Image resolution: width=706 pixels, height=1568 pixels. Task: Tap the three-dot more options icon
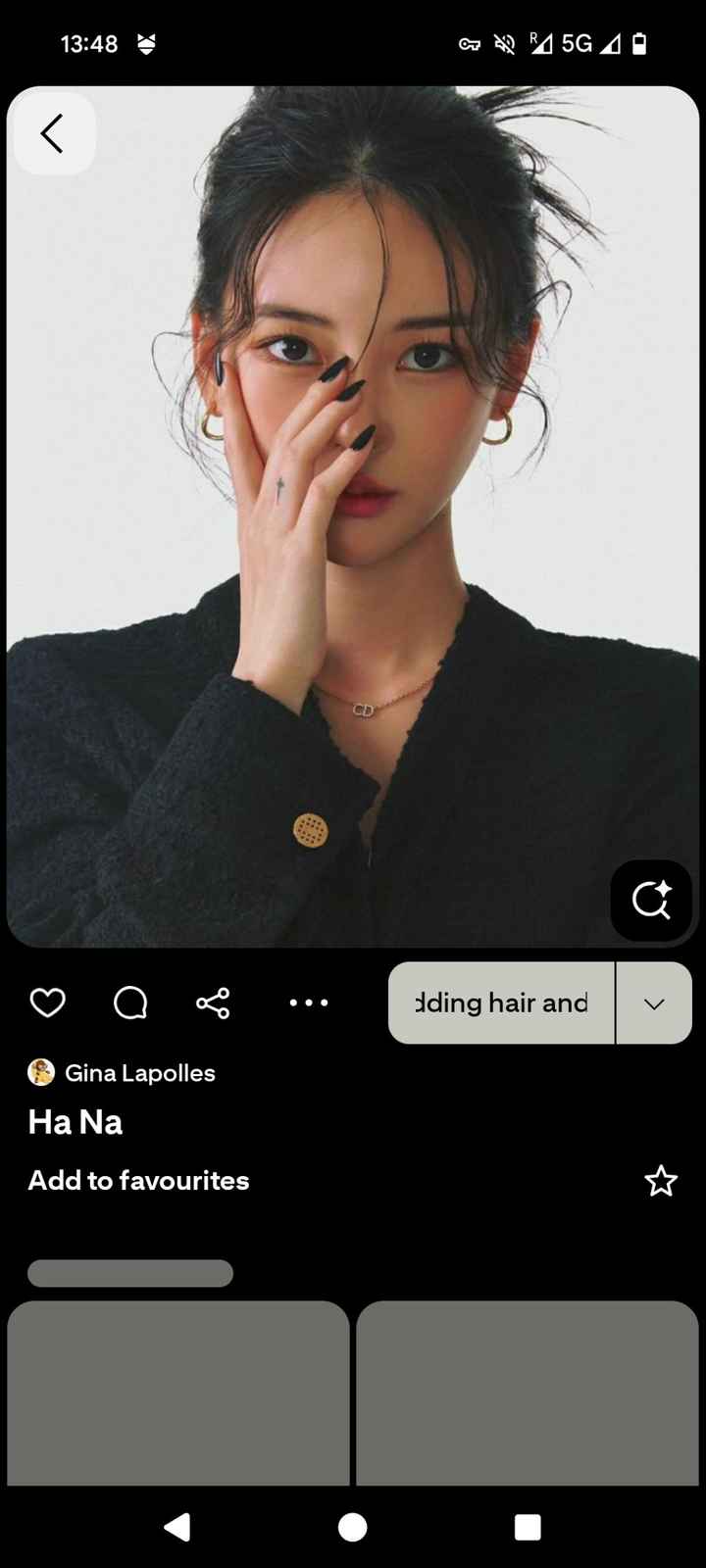(308, 1003)
